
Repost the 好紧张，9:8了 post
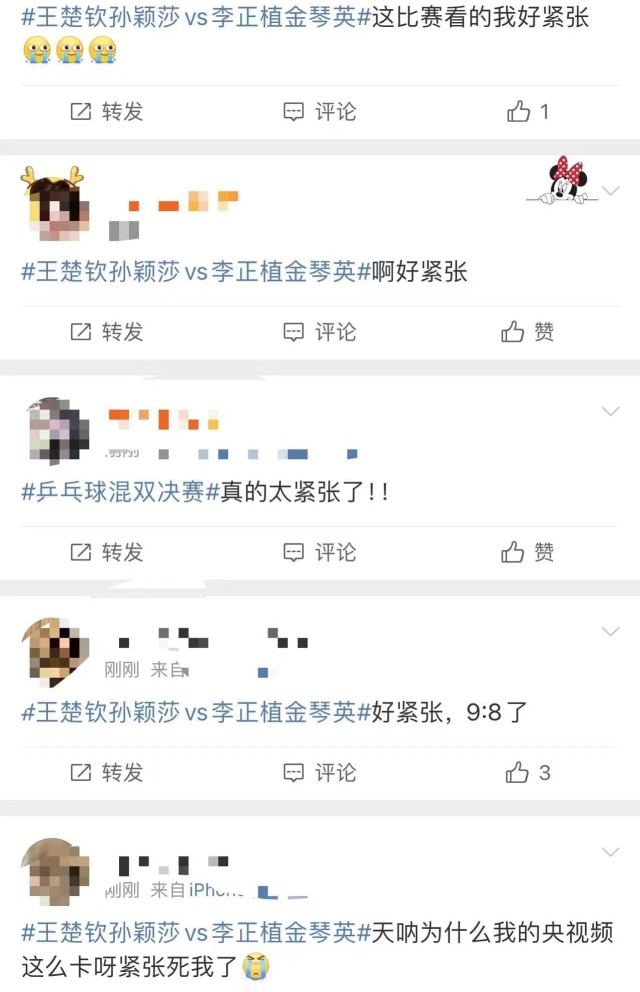[107, 773]
